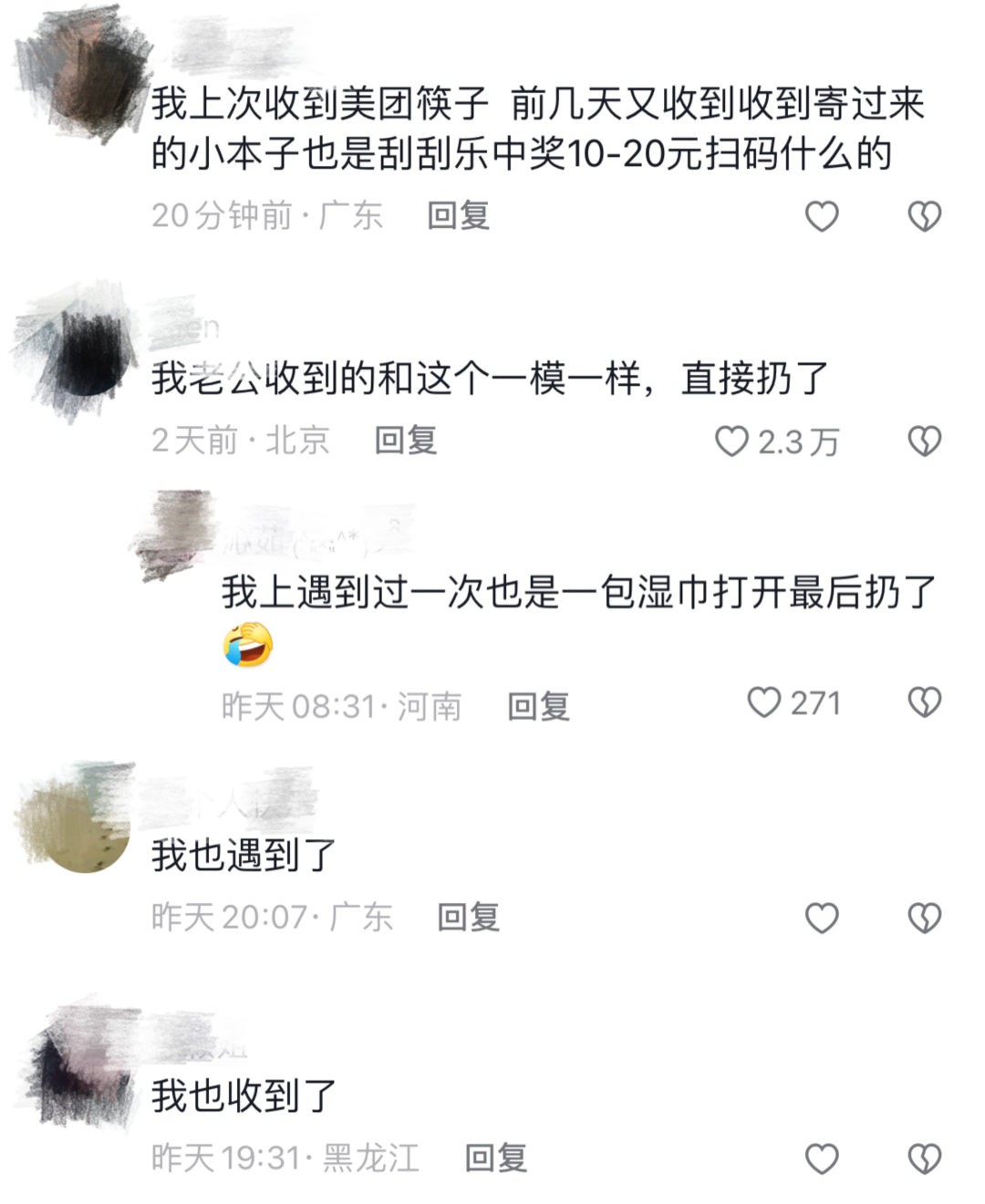Open avatar of the 我也遇到了 commenter
Viewport: 985px width, 1204px height.
78,821
